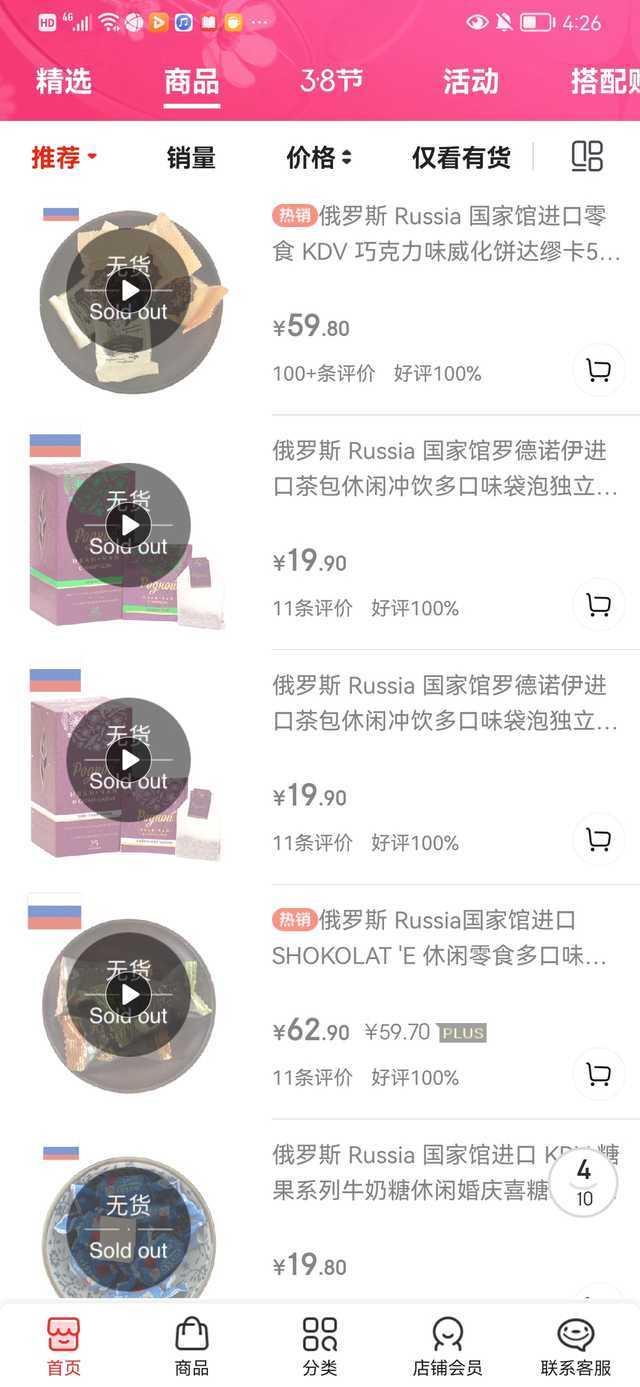Expand the 推荐 sort dropdown
The width and height of the screenshot is (640, 1387).
tap(64, 157)
